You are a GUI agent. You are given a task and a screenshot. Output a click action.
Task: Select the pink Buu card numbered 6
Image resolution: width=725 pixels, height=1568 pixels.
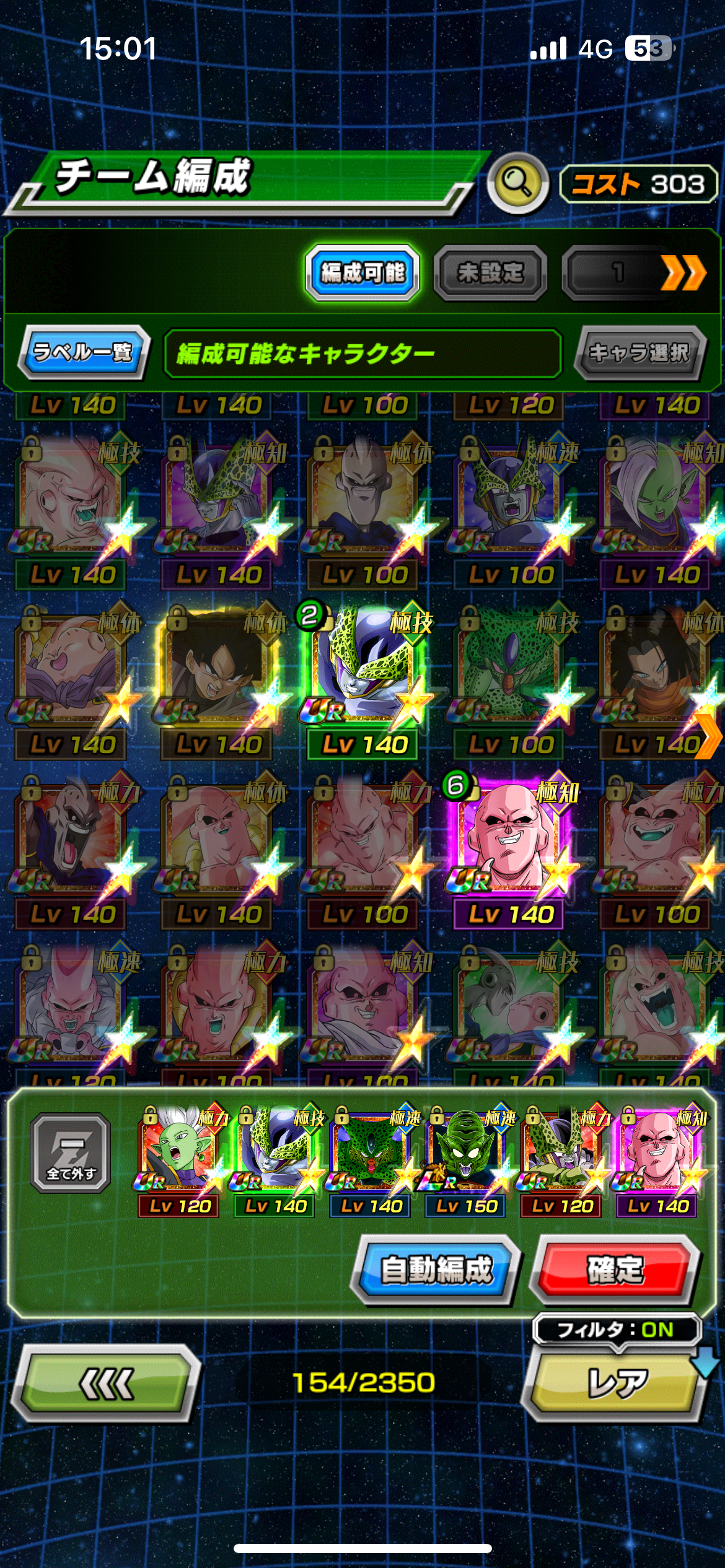[509, 851]
